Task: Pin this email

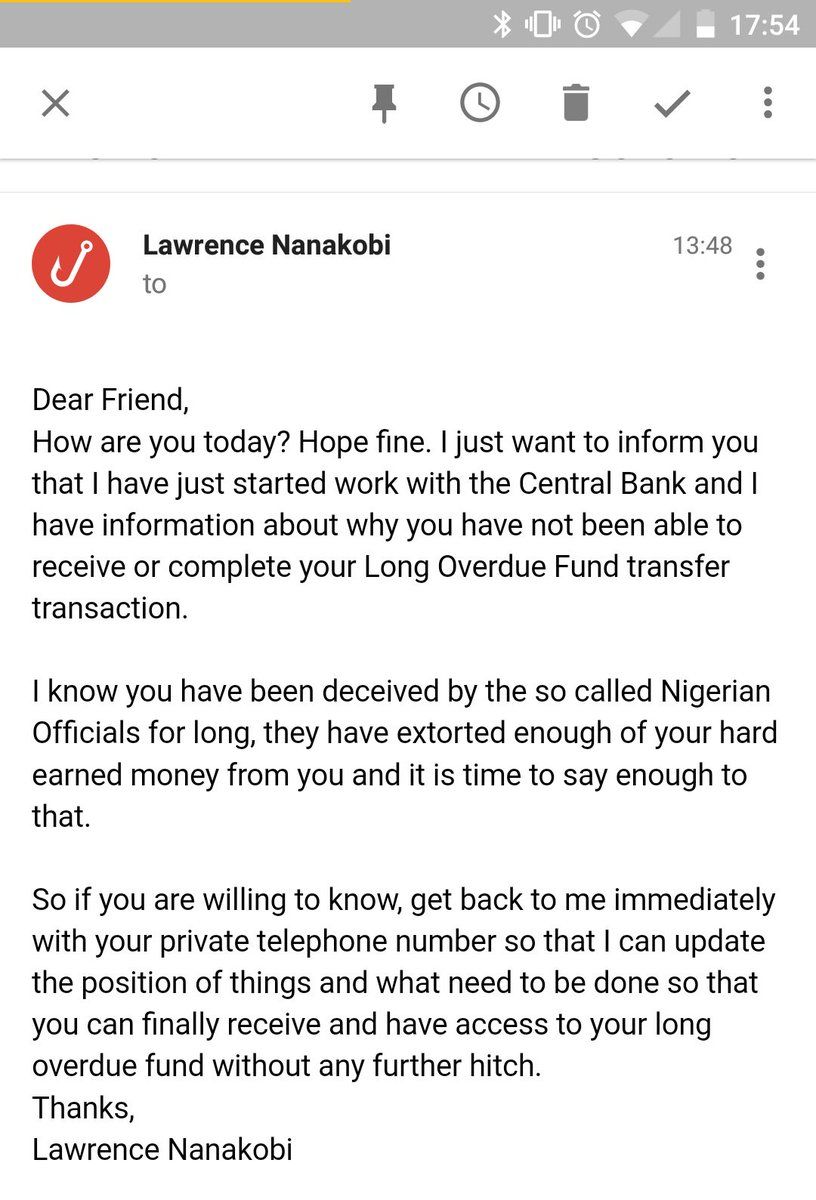Action: (384, 103)
